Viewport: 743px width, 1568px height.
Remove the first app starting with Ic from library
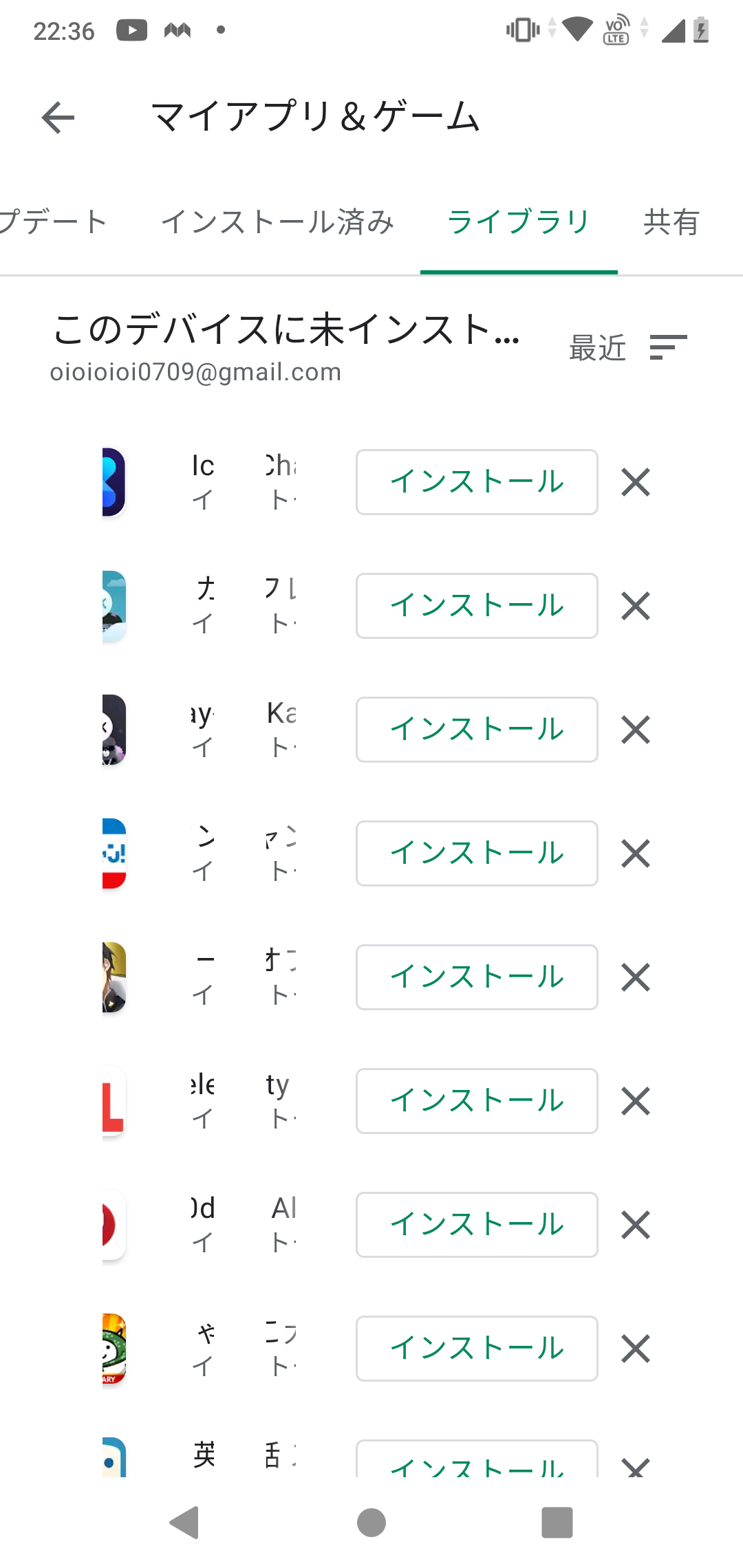click(x=636, y=482)
